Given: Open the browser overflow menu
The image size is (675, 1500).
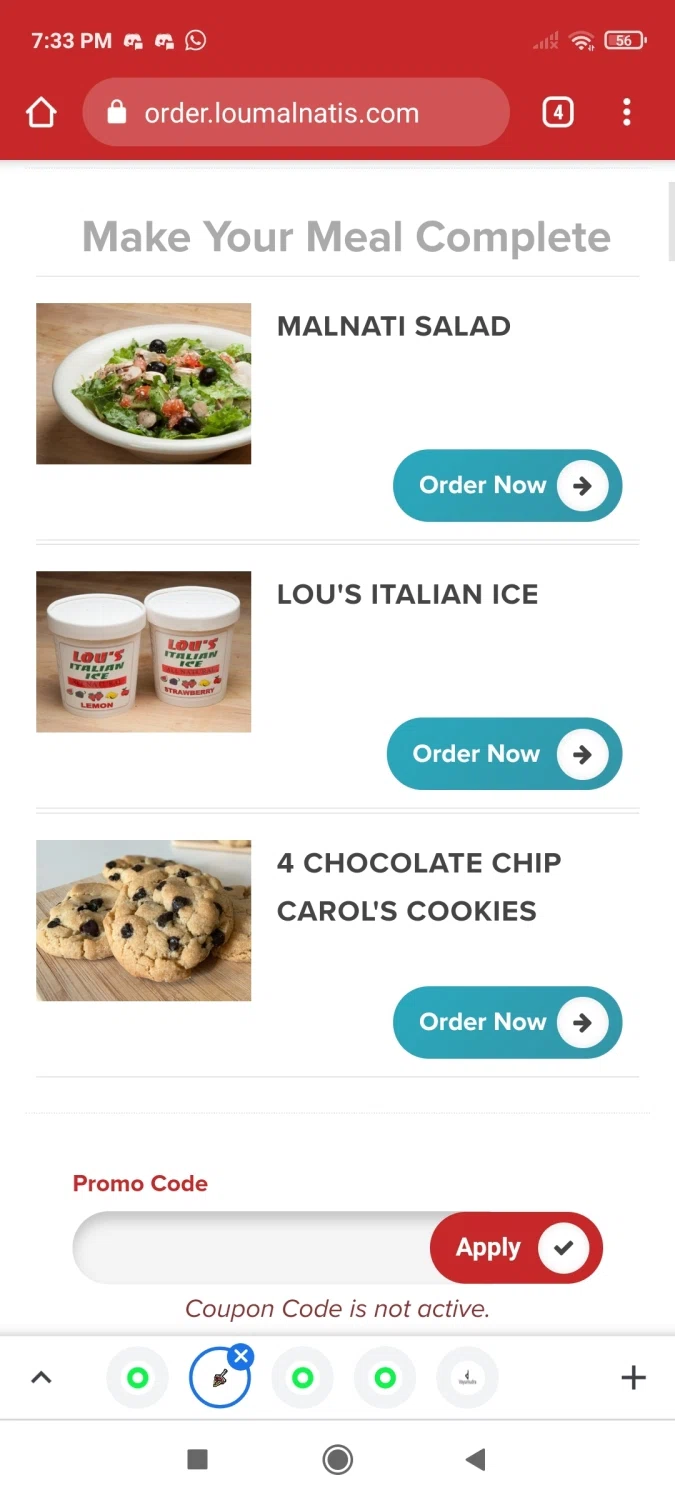Looking at the screenshot, I should tap(627, 112).
